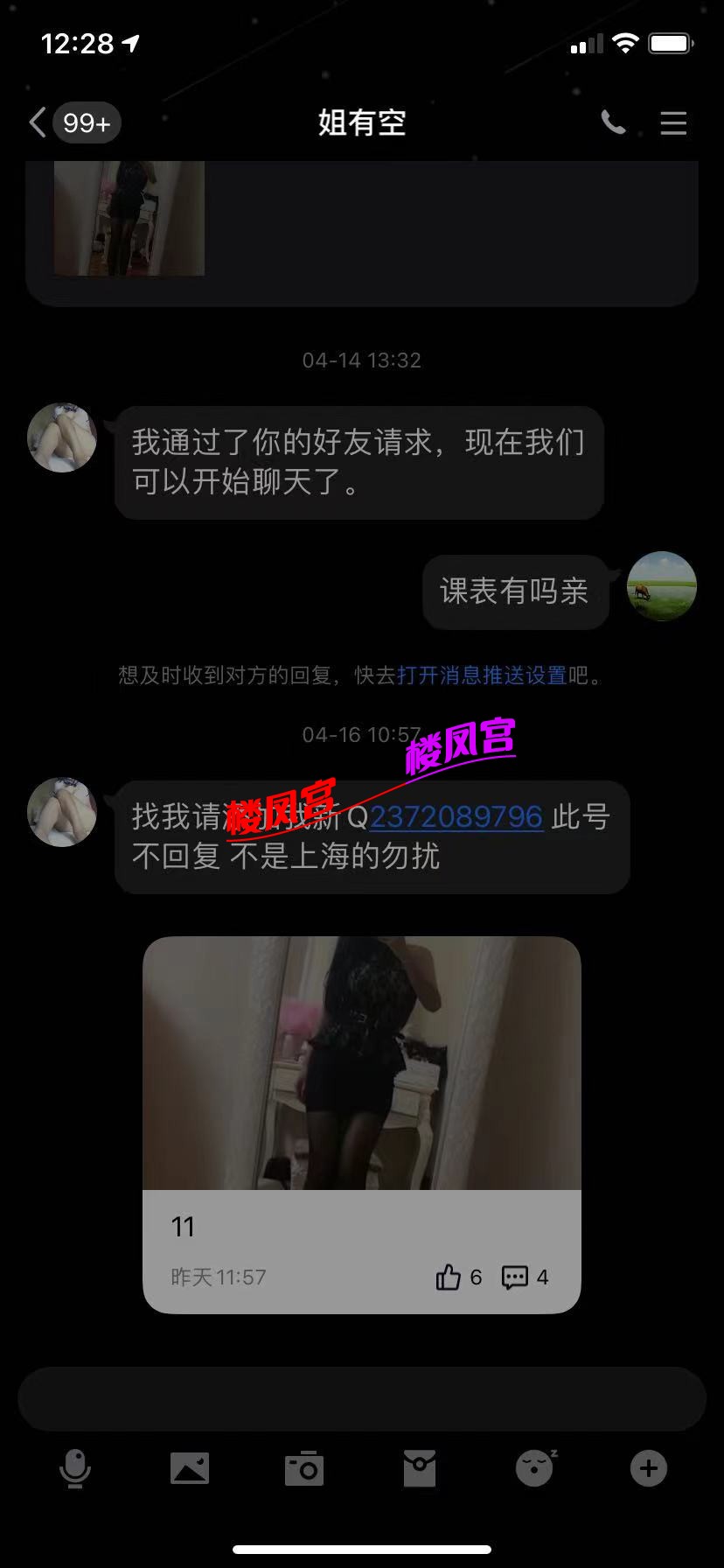
Task: Open the camera to take a photo
Action: (304, 1467)
